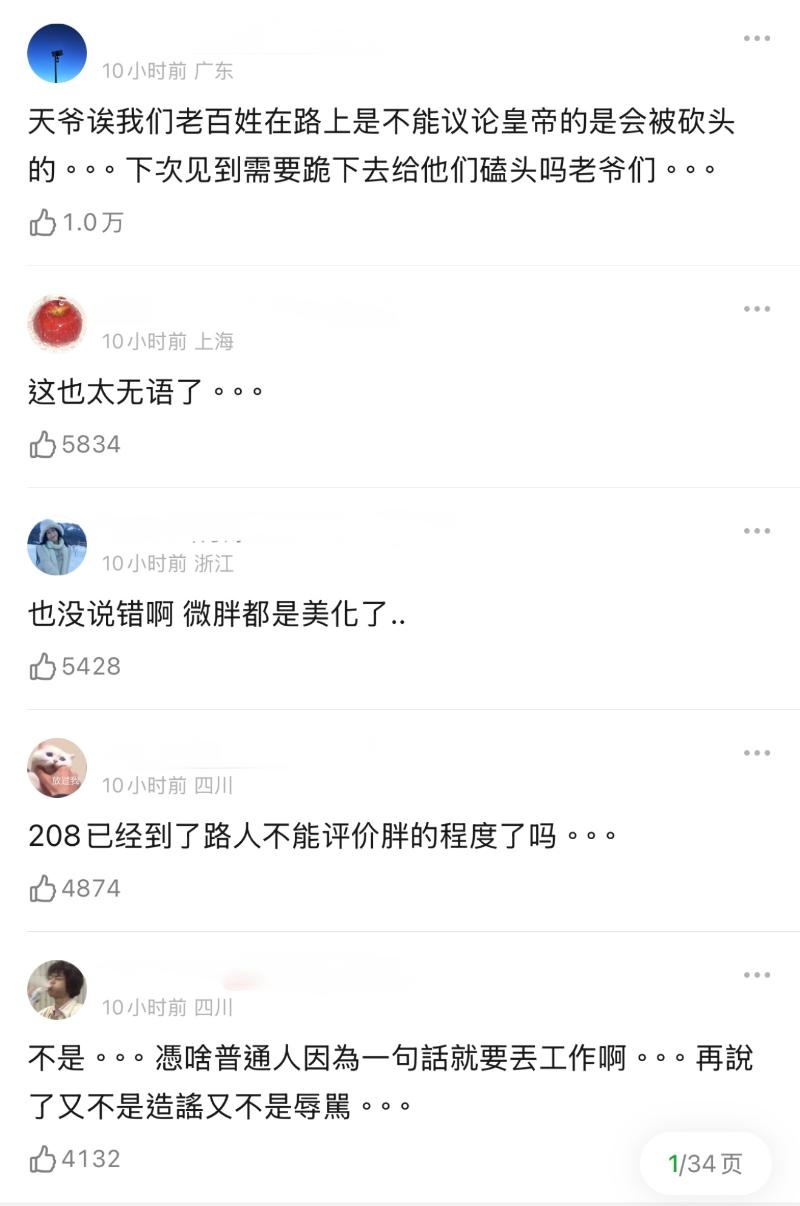Open overflow menu on the 广东 comment
800x1206 pixels.
pyautogui.click(x=757, y=39)
